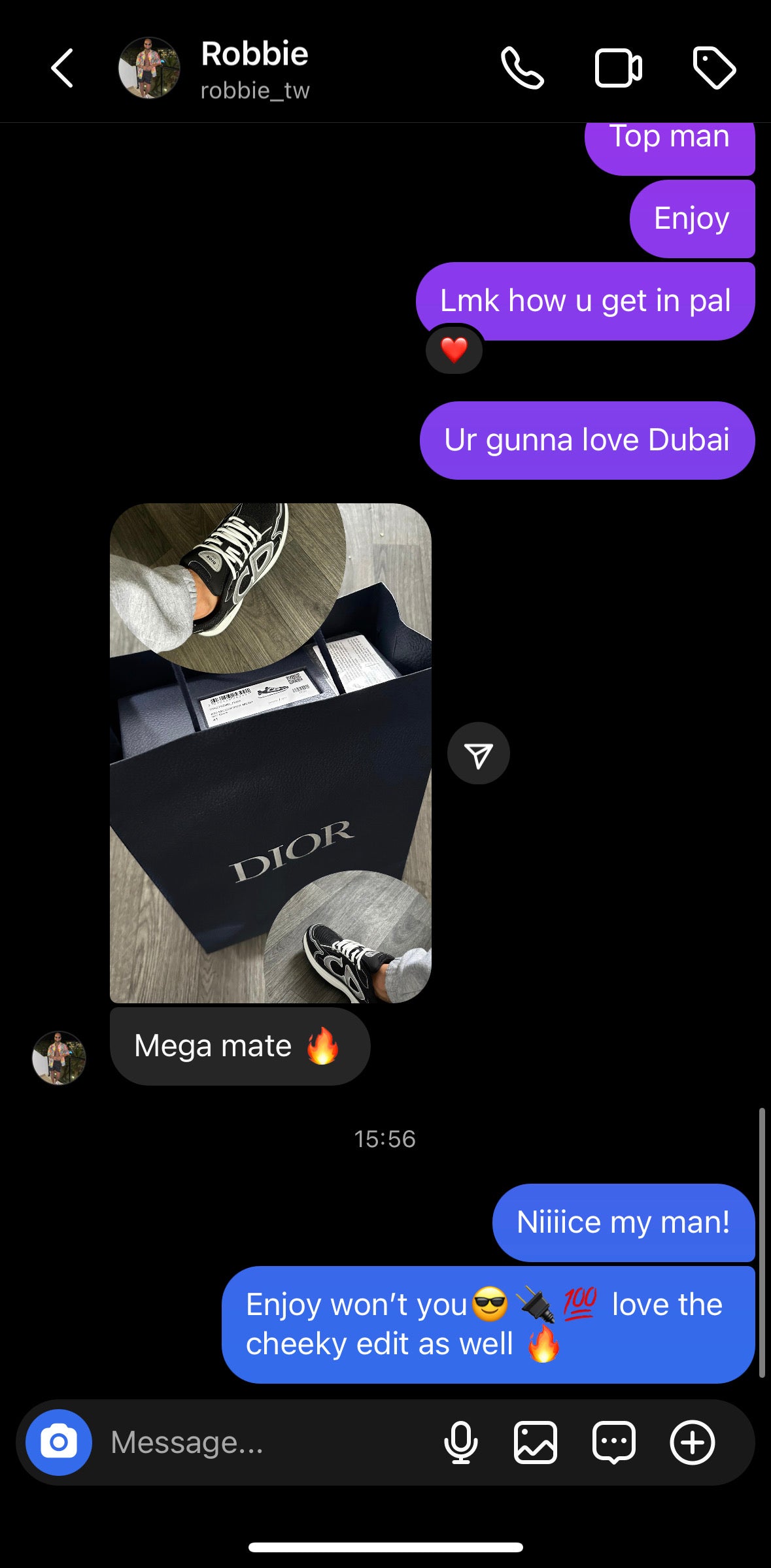This screenshot has width=771, height=1568.
Task: Focus the Message text field
Action: tap(262, 1442)
